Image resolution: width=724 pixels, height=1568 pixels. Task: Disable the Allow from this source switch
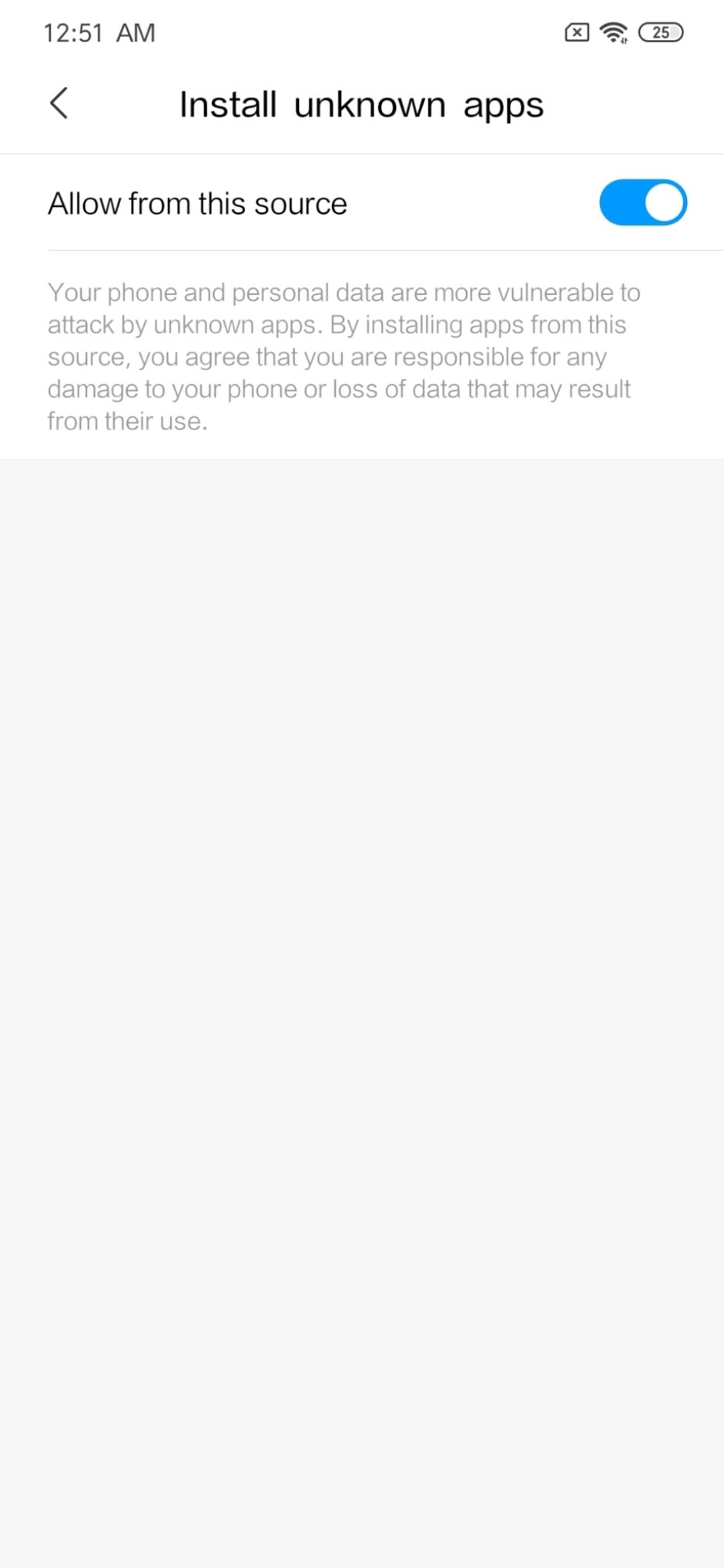coord(643,202)
